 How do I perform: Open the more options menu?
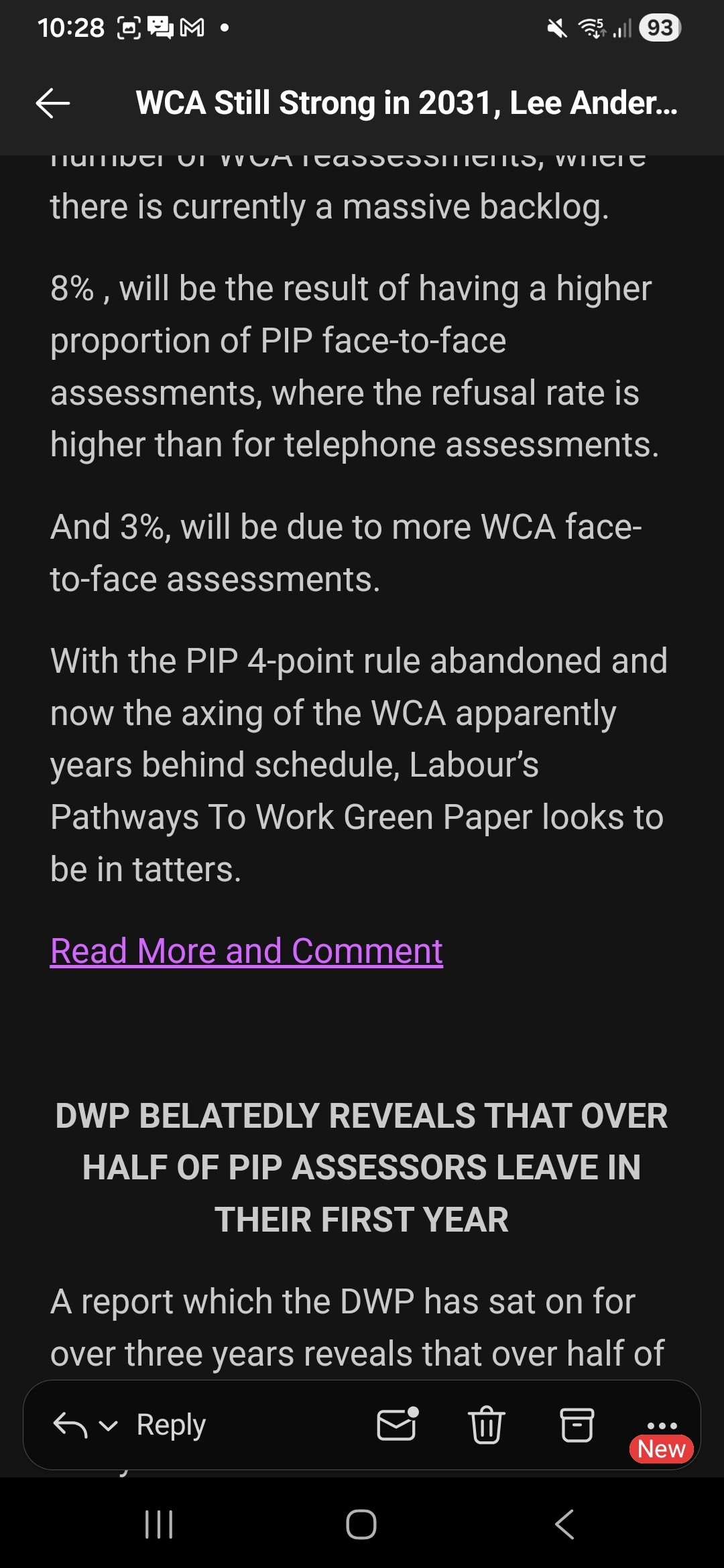point(662,1425)
